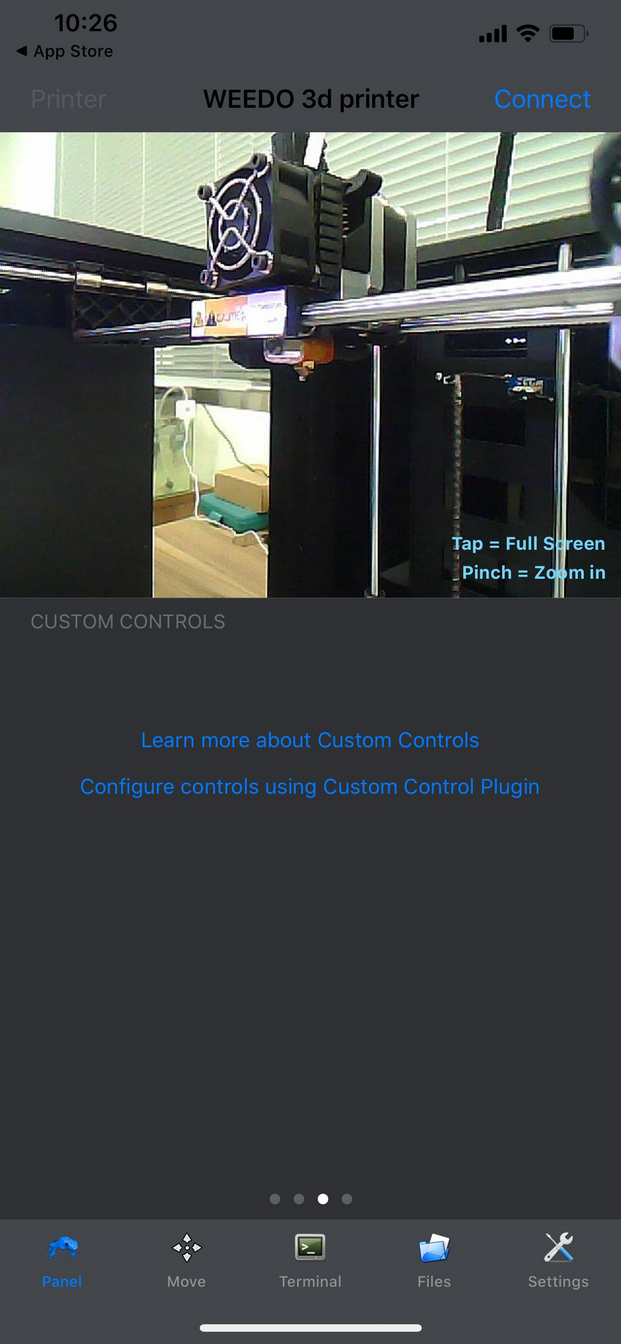This screenshot has width=621, height=1344.
Task: Open camera view in full screen
Action: [x=310, y=365]
